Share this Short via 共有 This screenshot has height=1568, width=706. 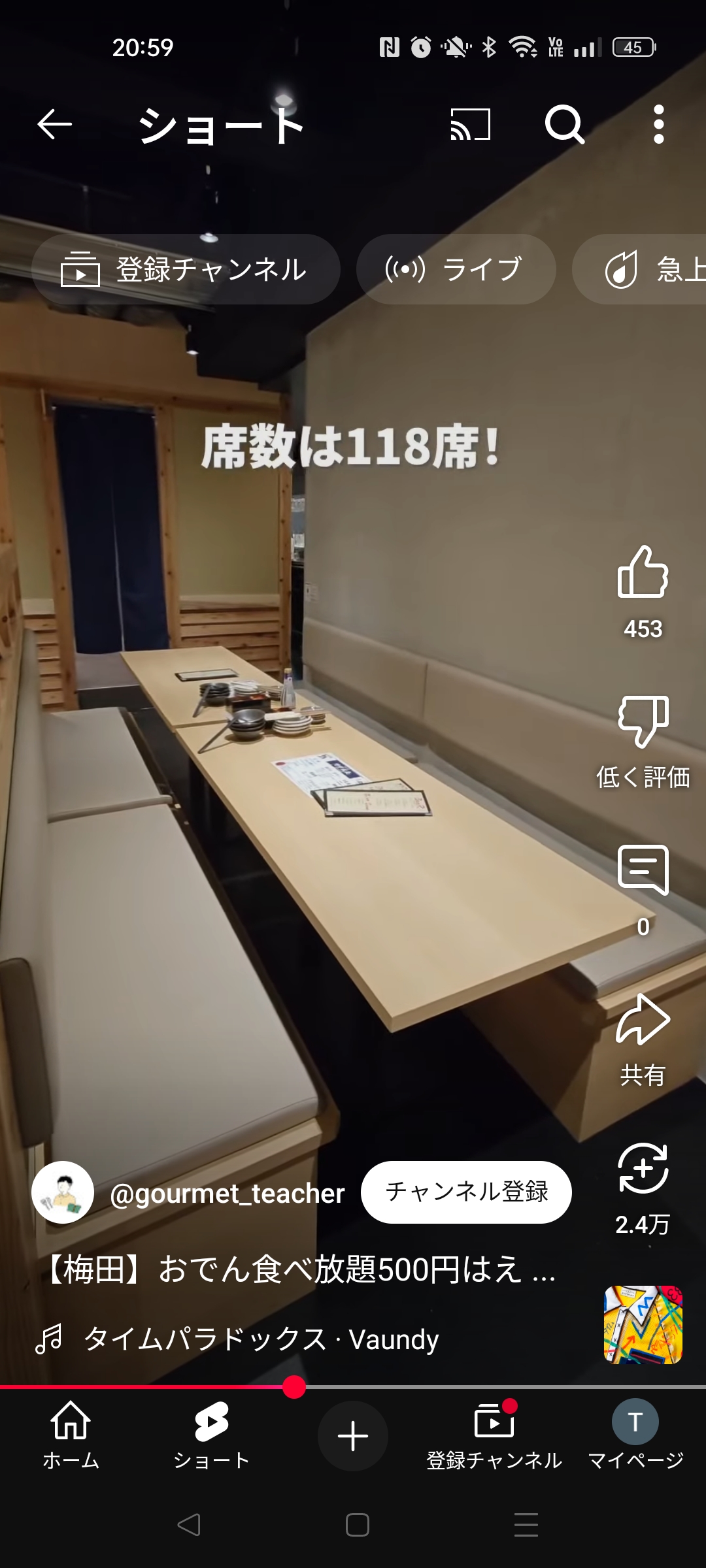(643, 1021)
